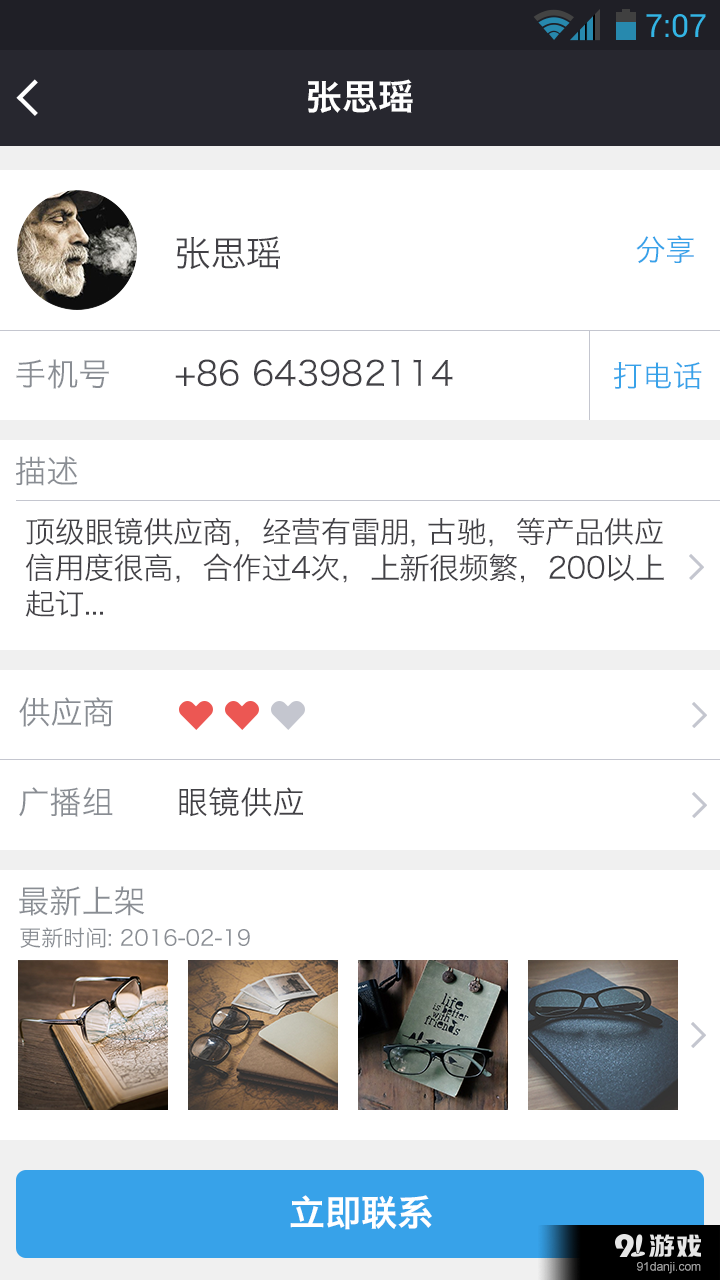The image size is (720, 1280).
Task: Tap 立即联系 to contact the supplier
Action: [x=360, y=1213]
